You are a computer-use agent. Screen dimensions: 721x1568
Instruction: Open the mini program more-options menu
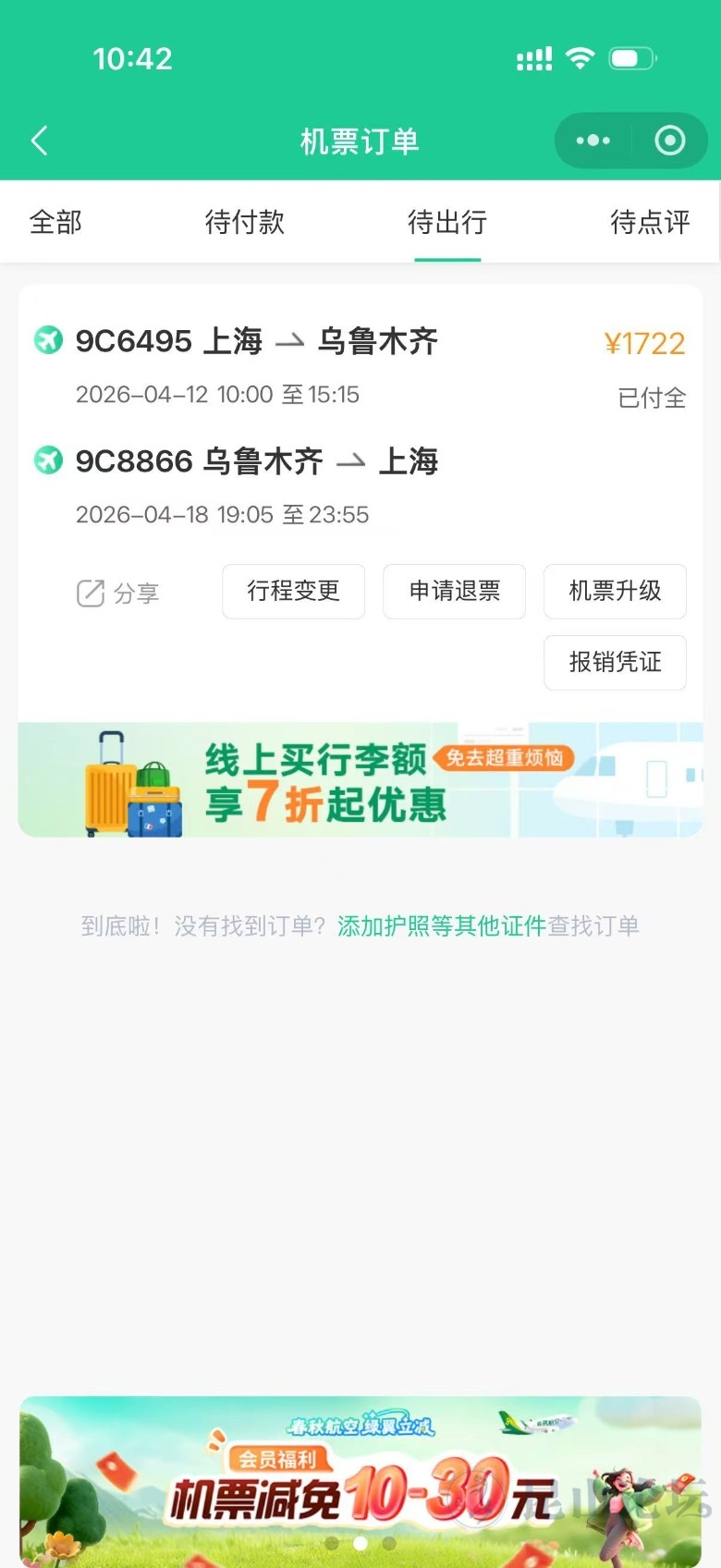[593, 141]
